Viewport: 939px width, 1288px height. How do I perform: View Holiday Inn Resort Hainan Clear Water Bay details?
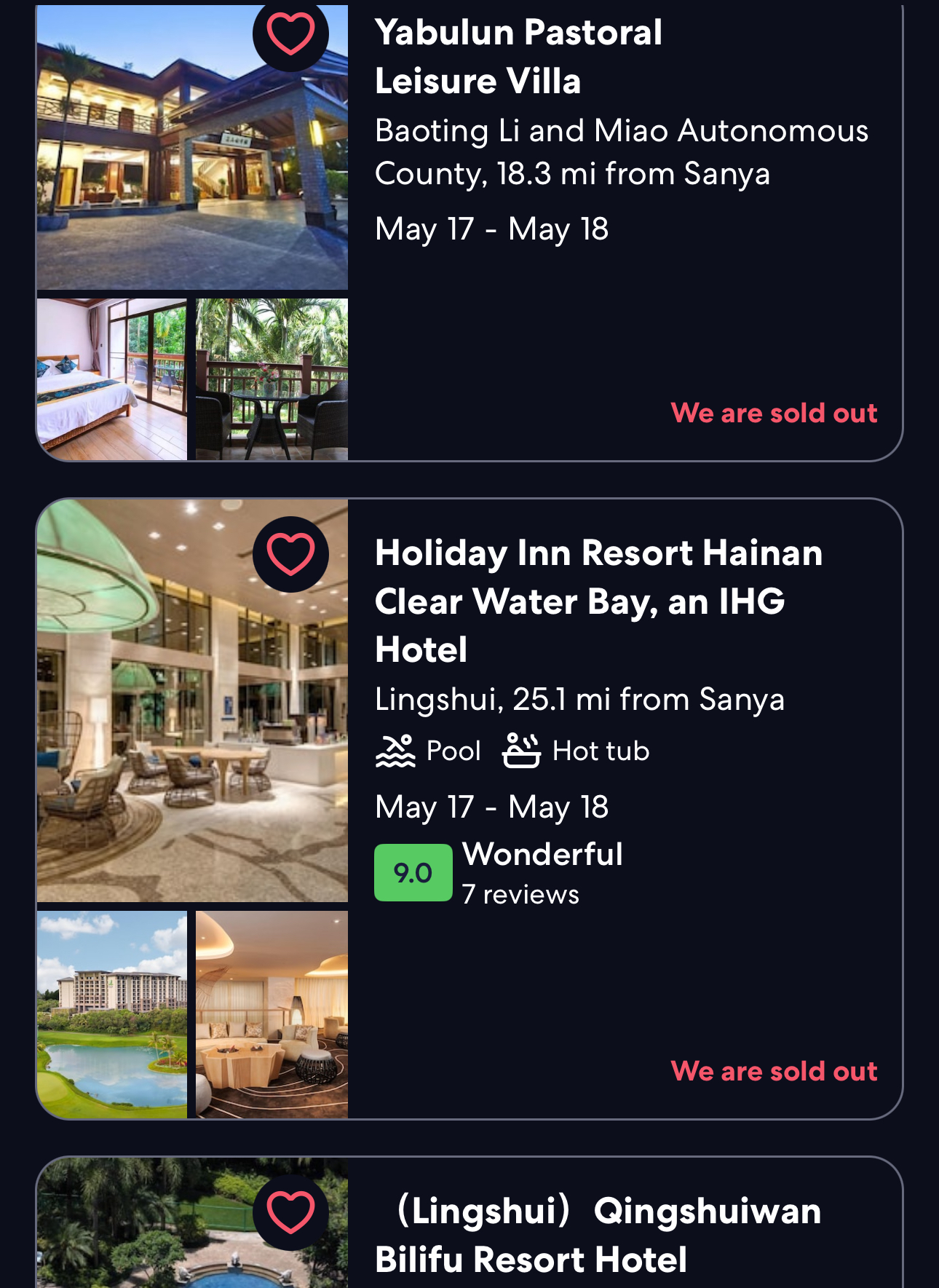click(598, 600)
